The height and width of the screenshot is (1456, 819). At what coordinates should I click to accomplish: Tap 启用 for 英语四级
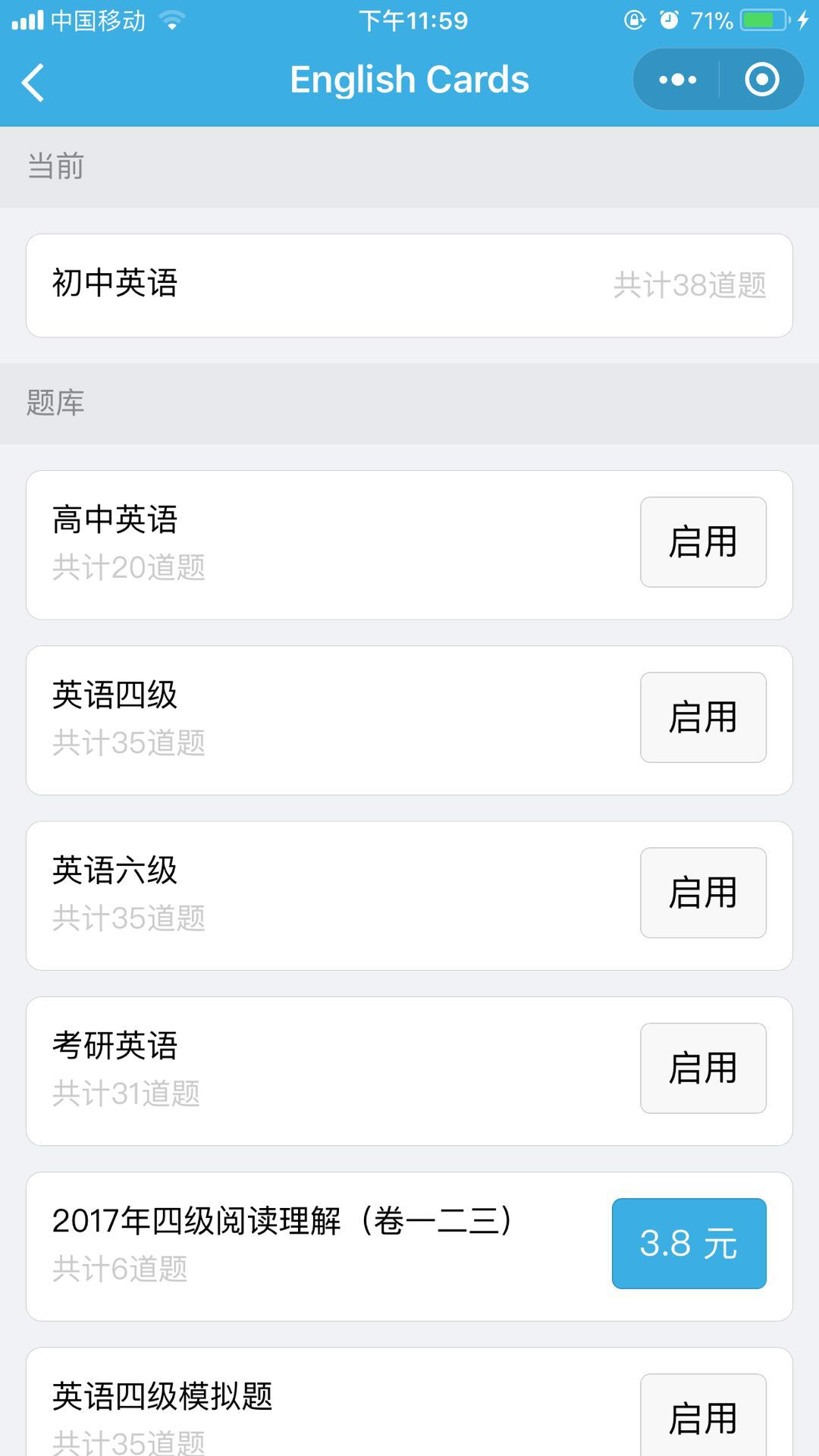pos(703,717)
